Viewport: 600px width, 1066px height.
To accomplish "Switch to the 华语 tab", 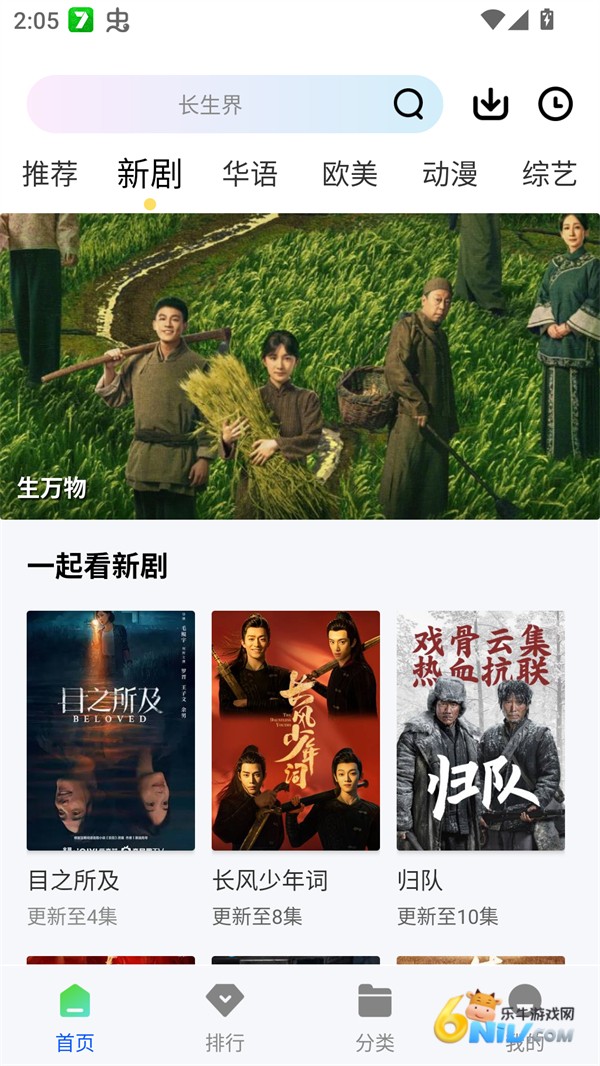I will pyautogui.click(x=250, y=174).
